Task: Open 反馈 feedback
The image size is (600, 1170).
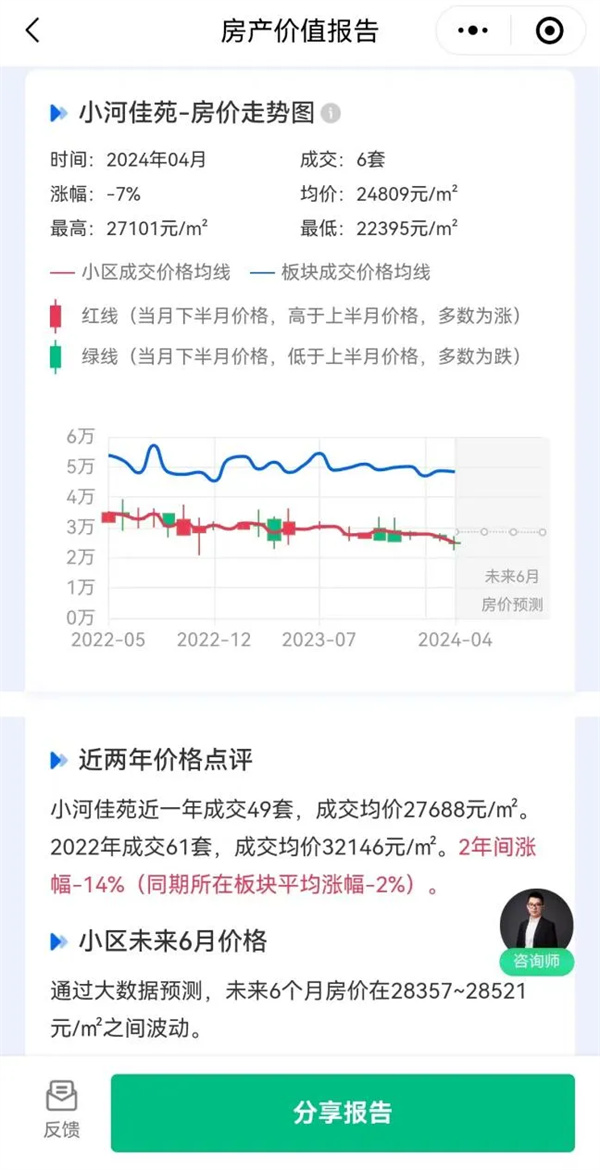Action: tap(61, 1110)
